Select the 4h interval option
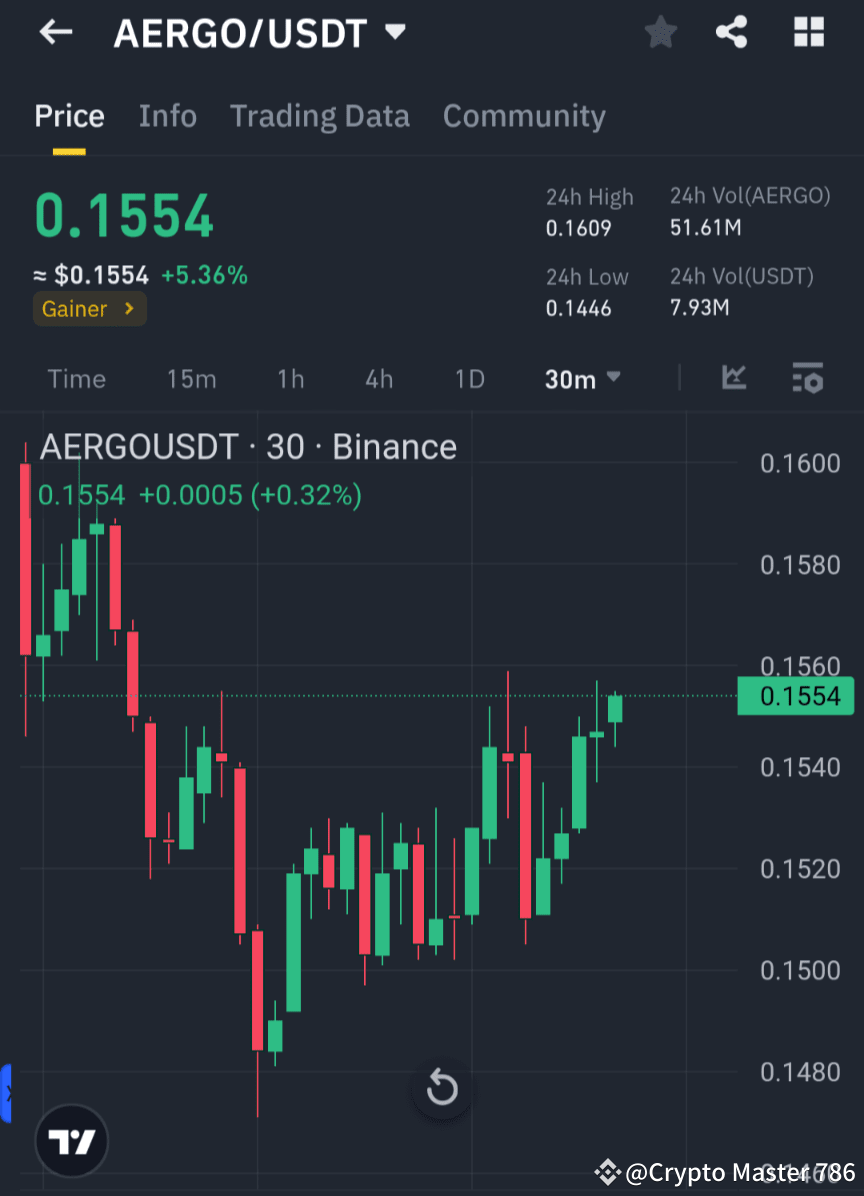Screen dimensions: 864x1196 pyautogui.click(x=378, y=379)
